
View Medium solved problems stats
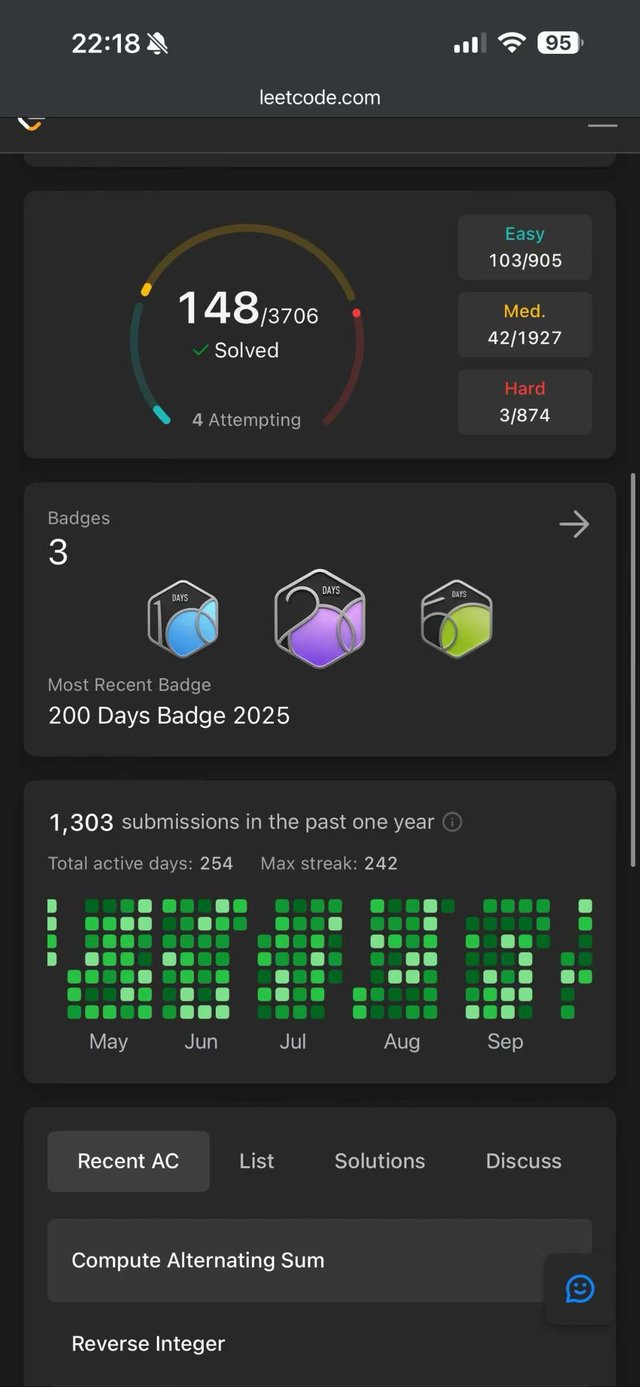pyautogui.click(x=524, y=324)
